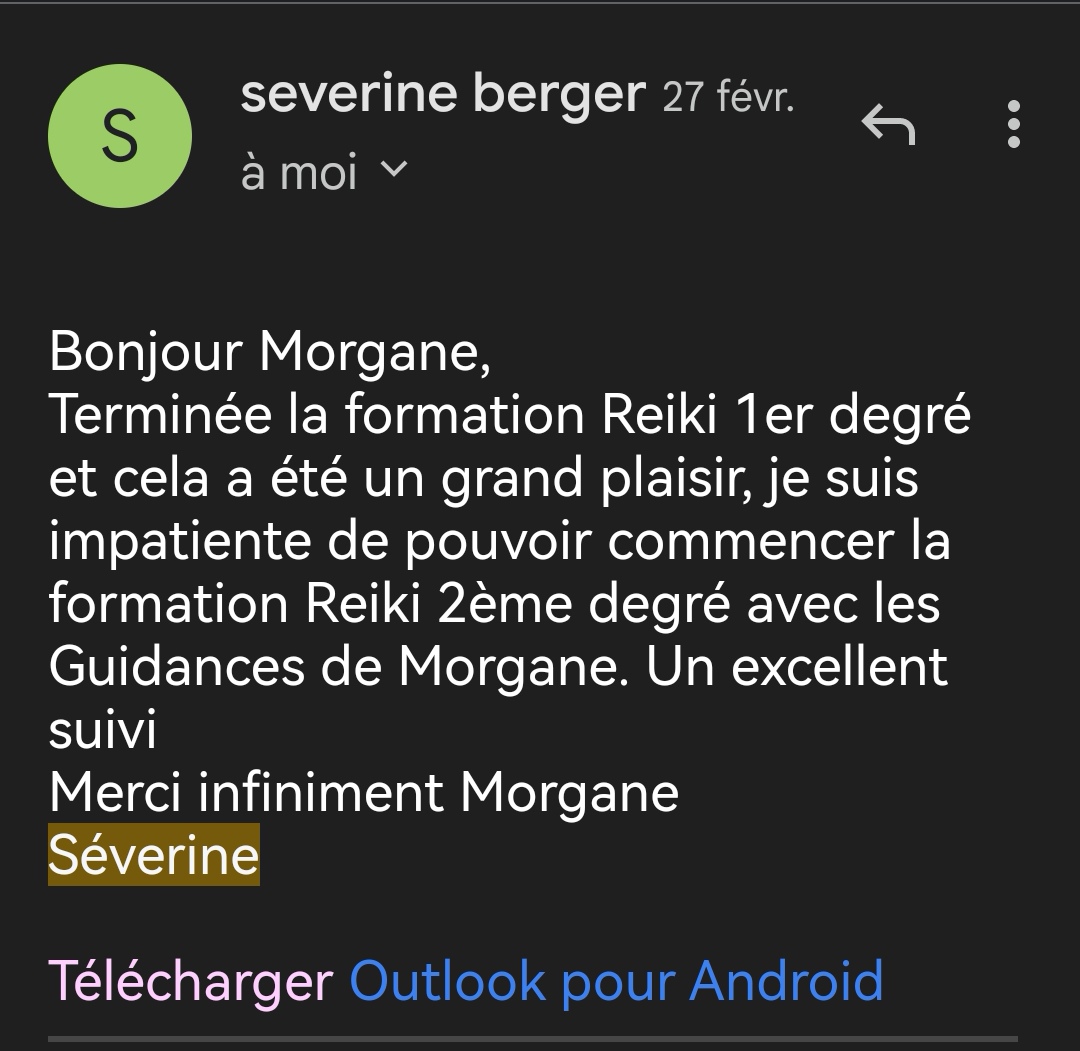Open sender avatar for severine berger
Screen dimensions: 1080x1051
pyautogui.click(x=120, y=136)
